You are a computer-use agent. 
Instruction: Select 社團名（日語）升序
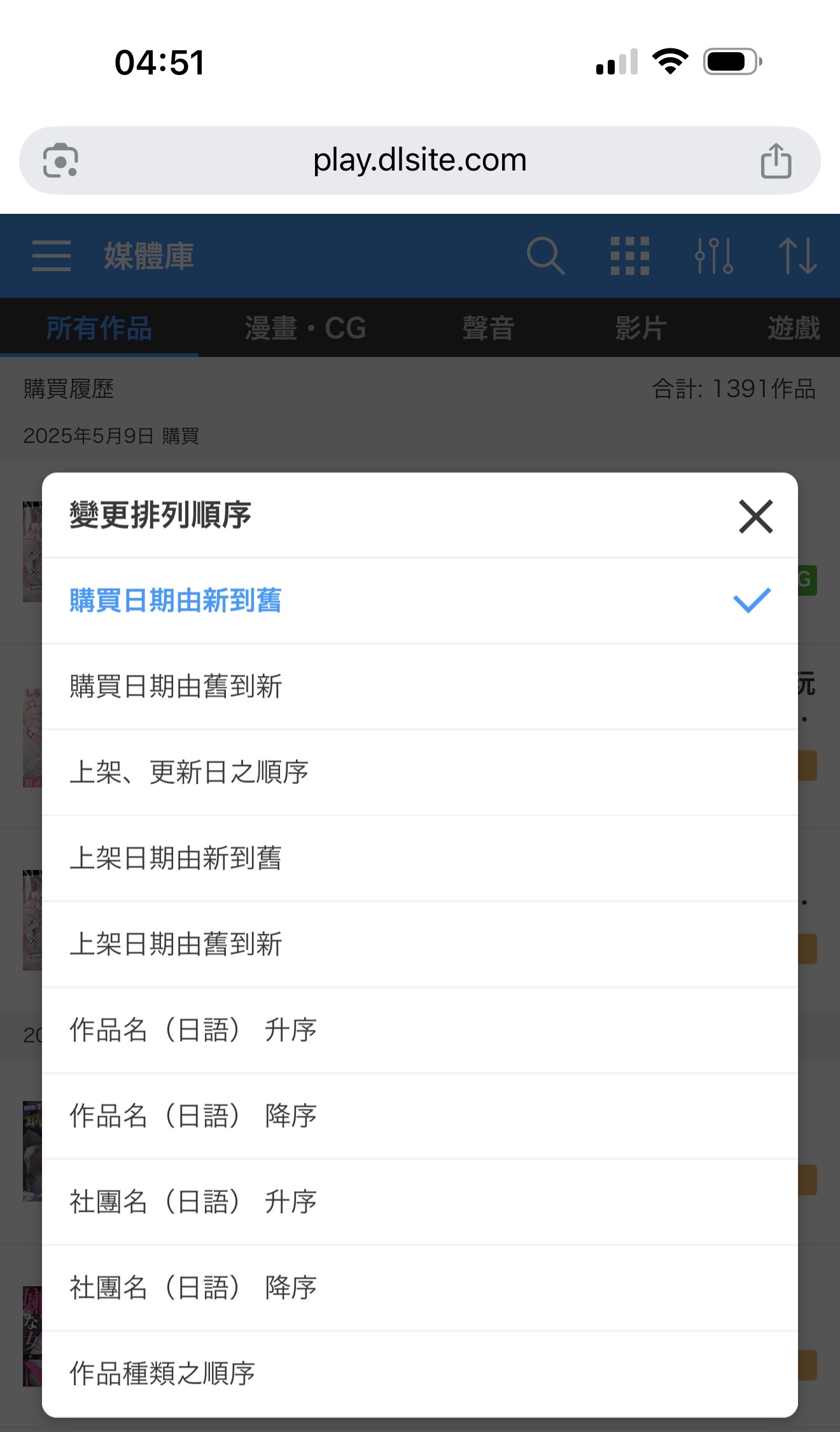coord(420,1202)
